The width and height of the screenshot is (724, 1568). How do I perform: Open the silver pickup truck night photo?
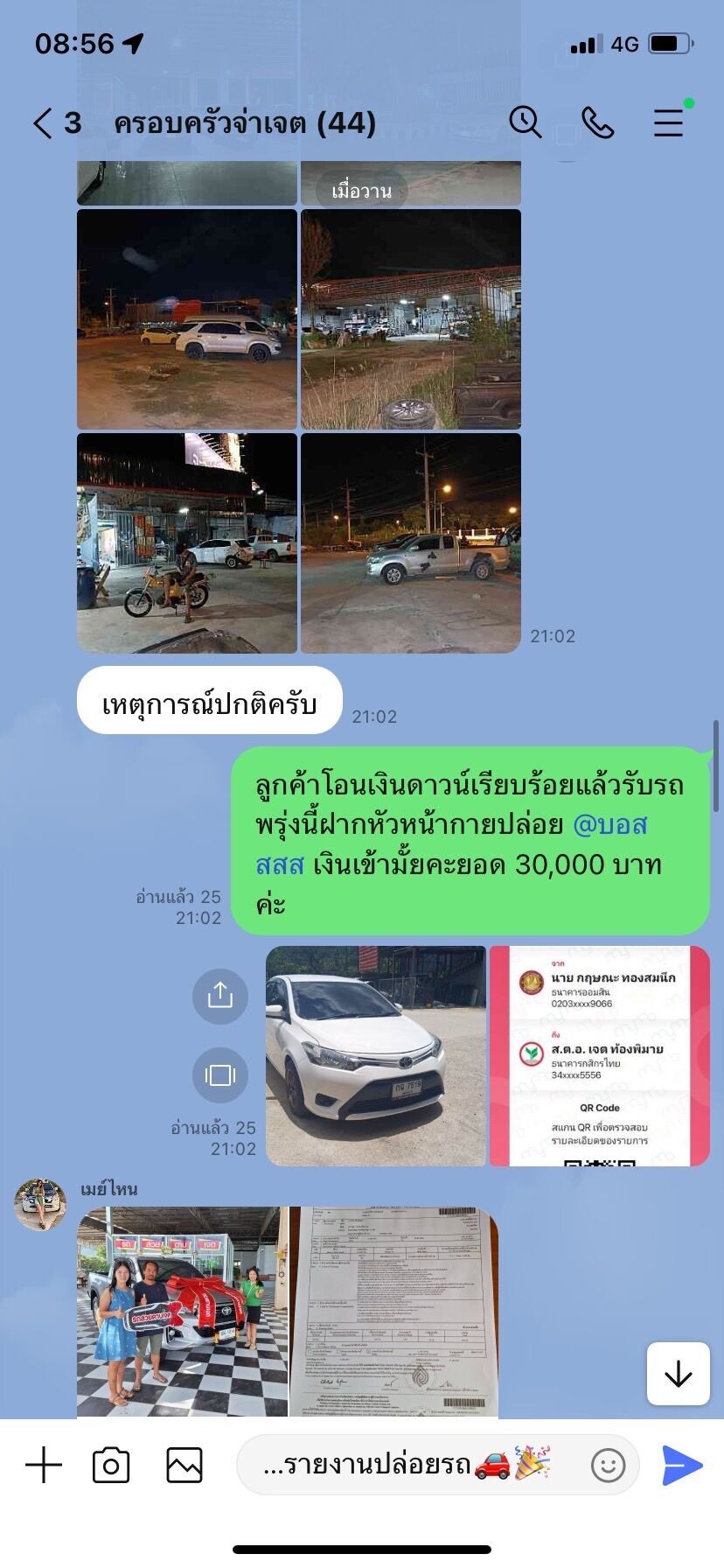(x=411, y=542)
